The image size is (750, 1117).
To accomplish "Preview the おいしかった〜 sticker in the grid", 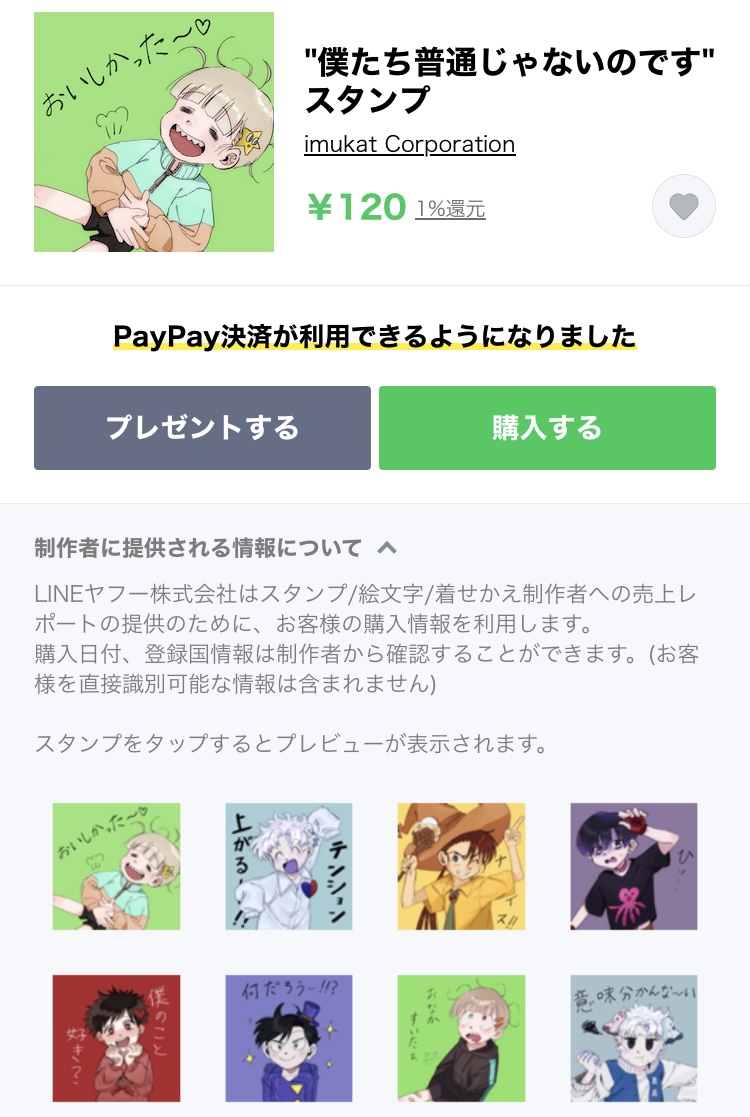I will click(116, 866).
